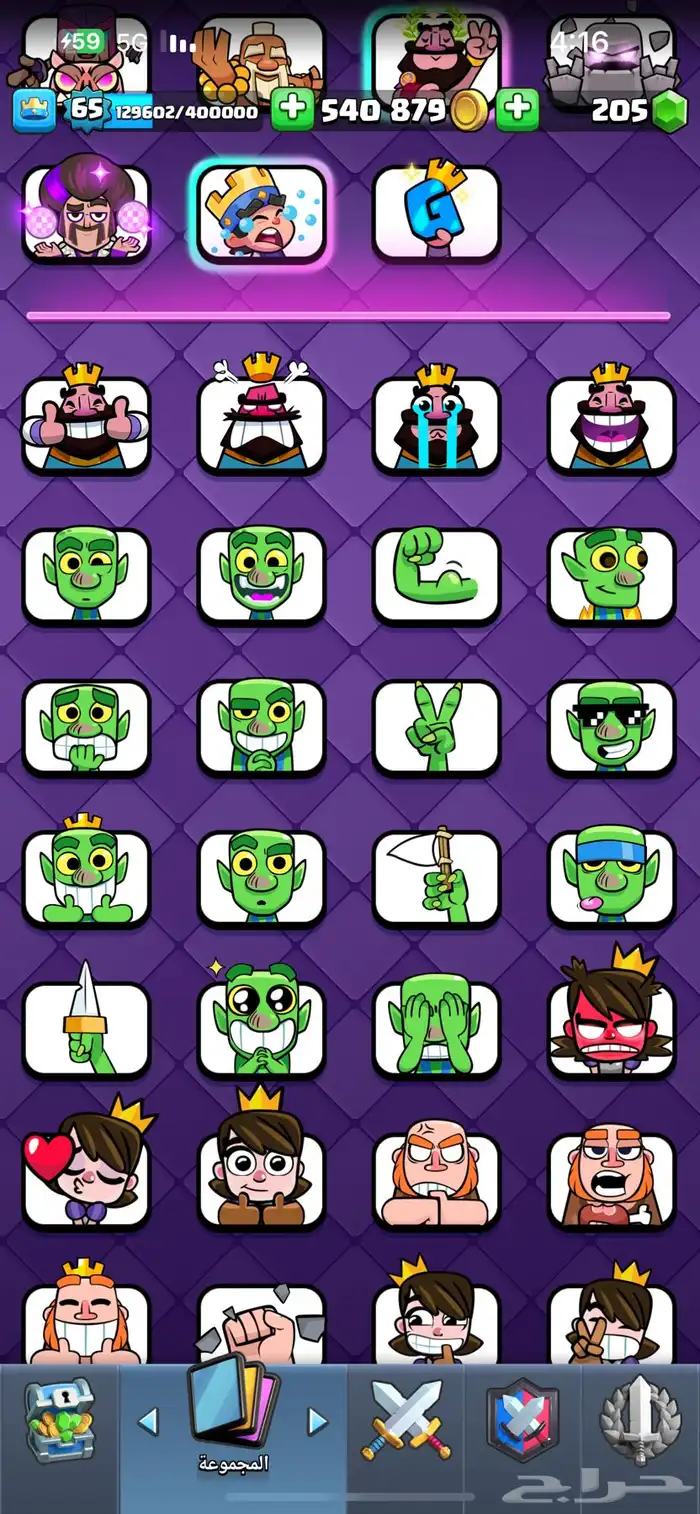Screen dimensions: 700x1514
Task: Tap the left arrow beside the collection tab
Action: (x=148, y=1421)
